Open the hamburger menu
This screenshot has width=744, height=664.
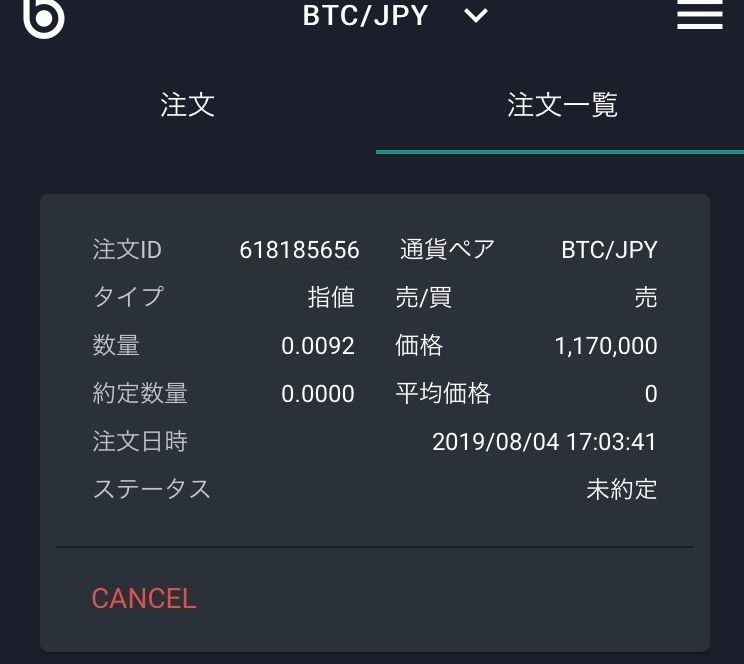point(699,14)
